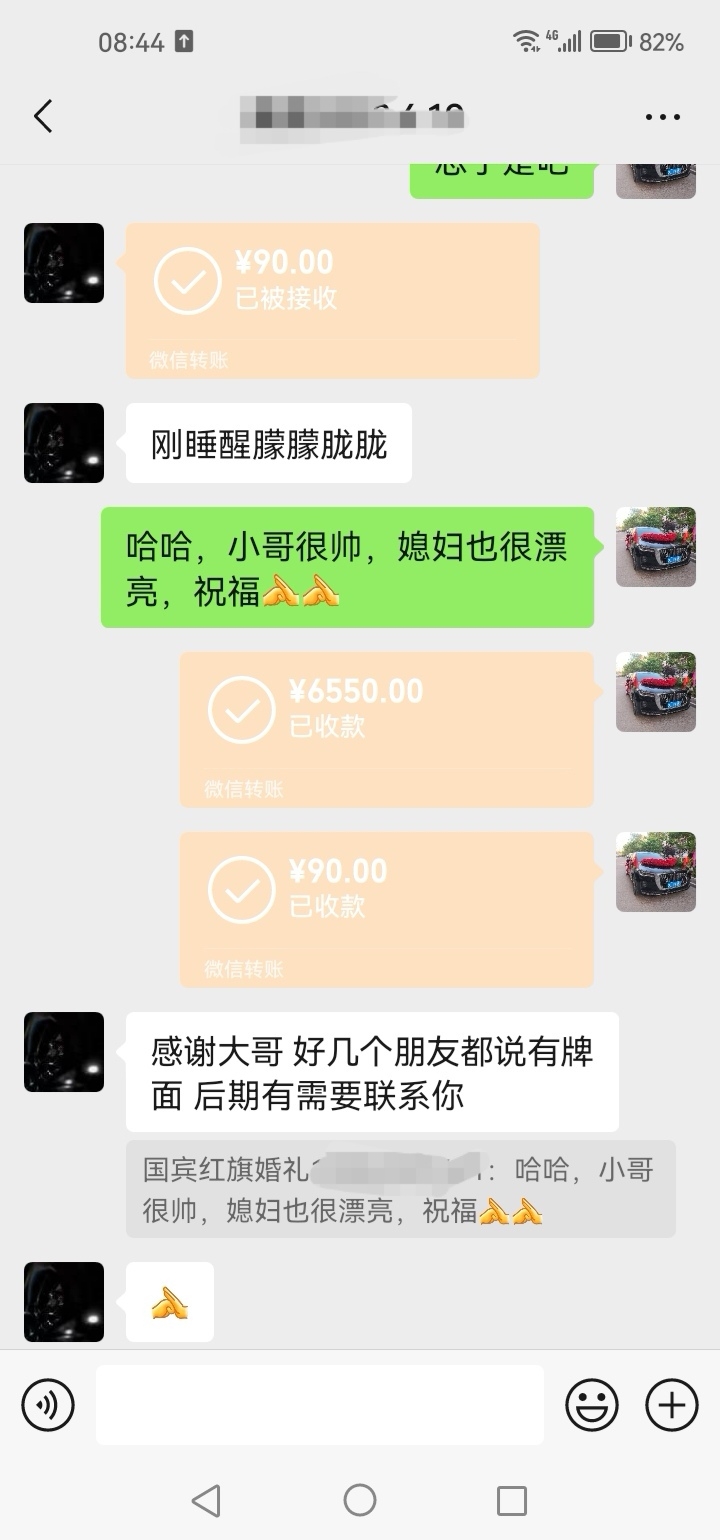
Task: Open the ¥6550.00 已收款 transfer card
Action: [386, 729]
